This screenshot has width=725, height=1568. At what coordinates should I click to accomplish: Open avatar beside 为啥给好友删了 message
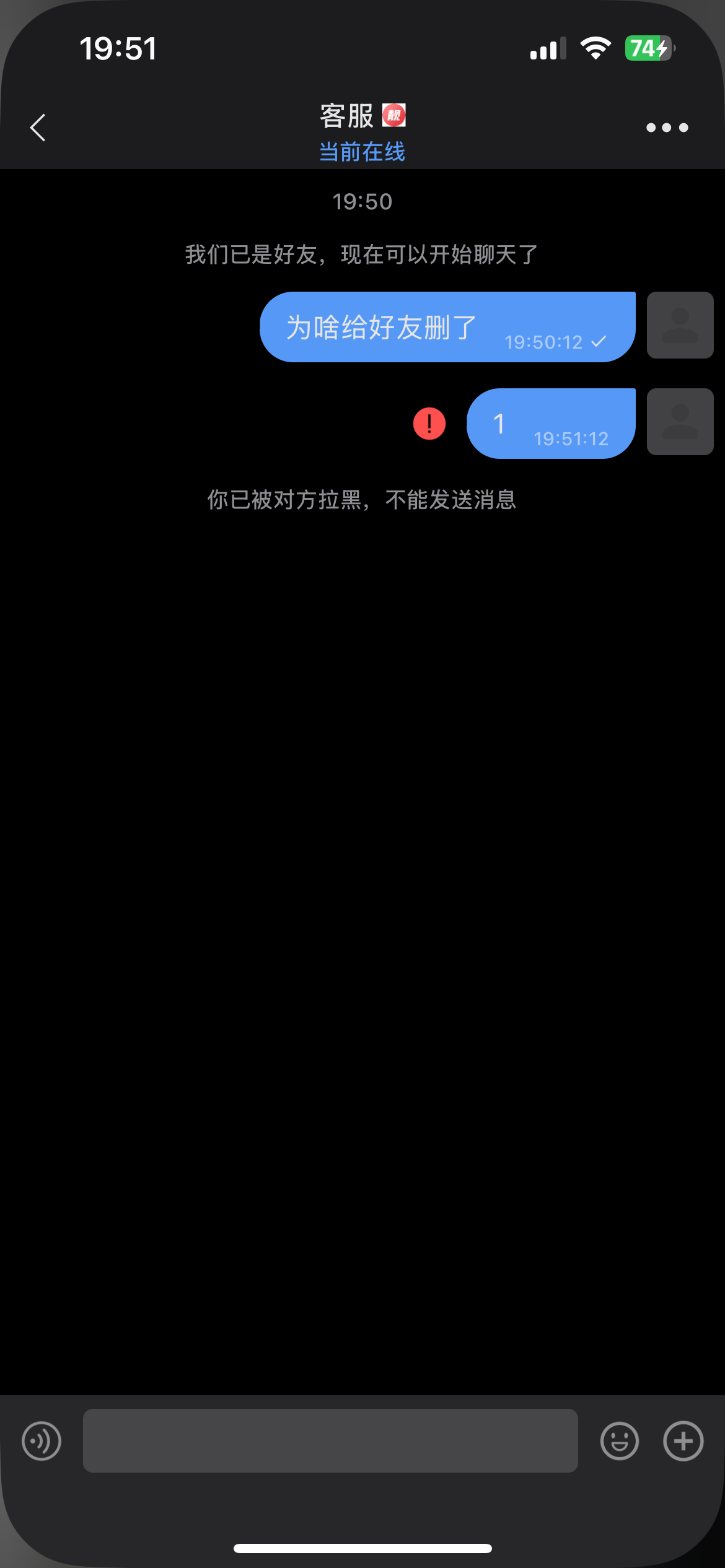click(680, 325)
